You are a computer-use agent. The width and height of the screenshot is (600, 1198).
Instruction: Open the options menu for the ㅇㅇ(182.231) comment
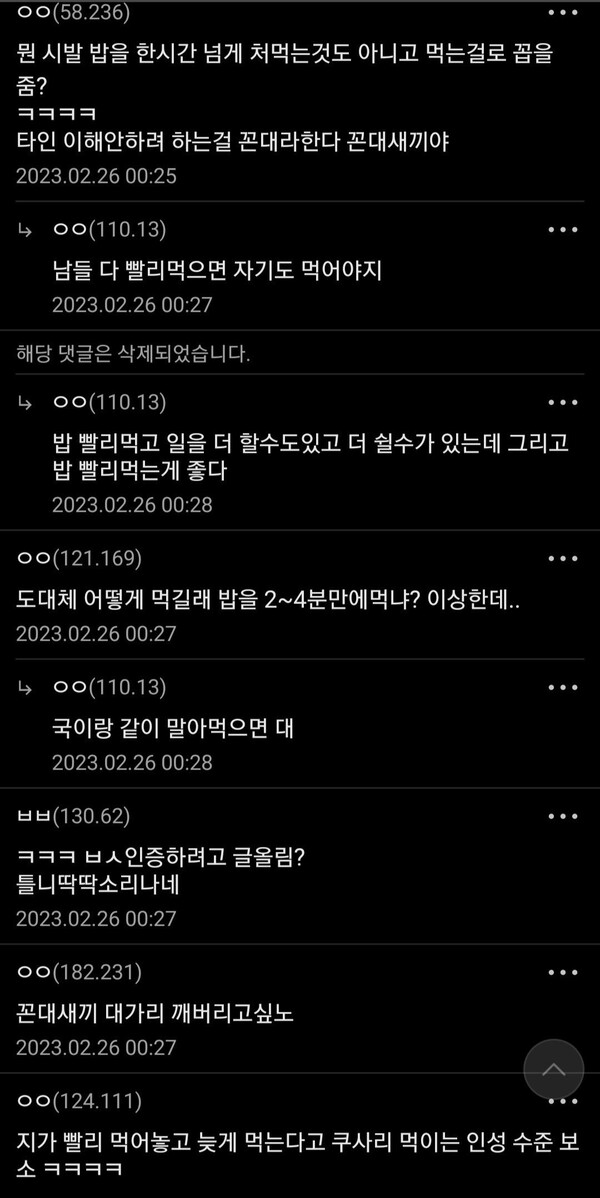point(562,971)
